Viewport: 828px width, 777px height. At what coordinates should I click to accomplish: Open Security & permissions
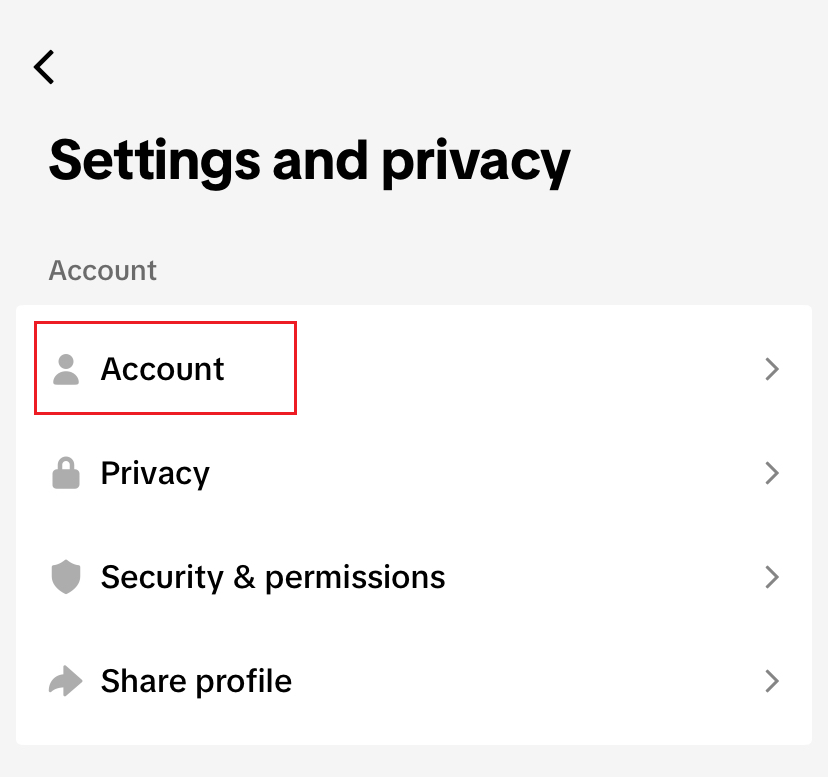(272, 577)
